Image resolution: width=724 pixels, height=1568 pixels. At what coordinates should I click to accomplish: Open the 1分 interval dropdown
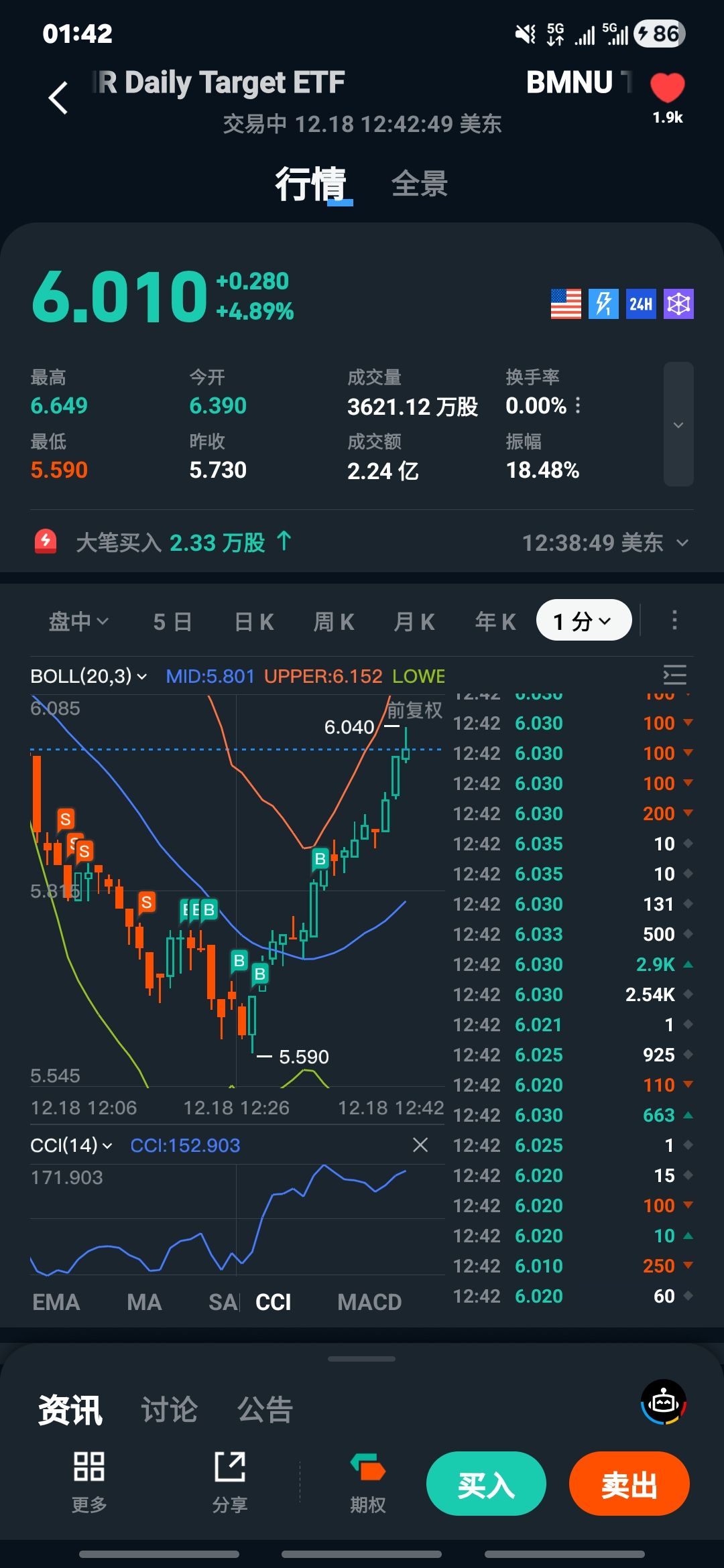pos(583,620)
